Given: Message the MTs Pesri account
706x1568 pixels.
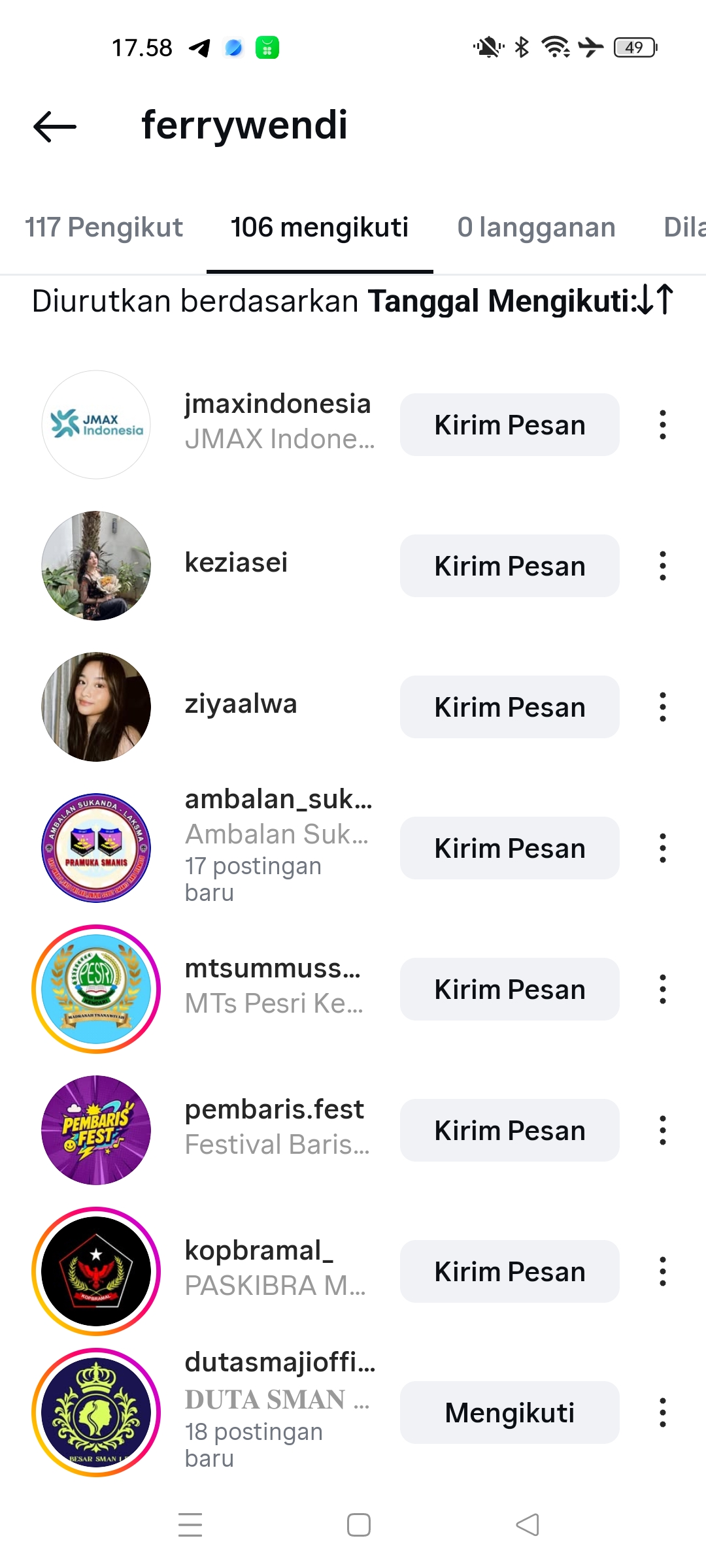Looking at the screenshot, I should (509, 989).
